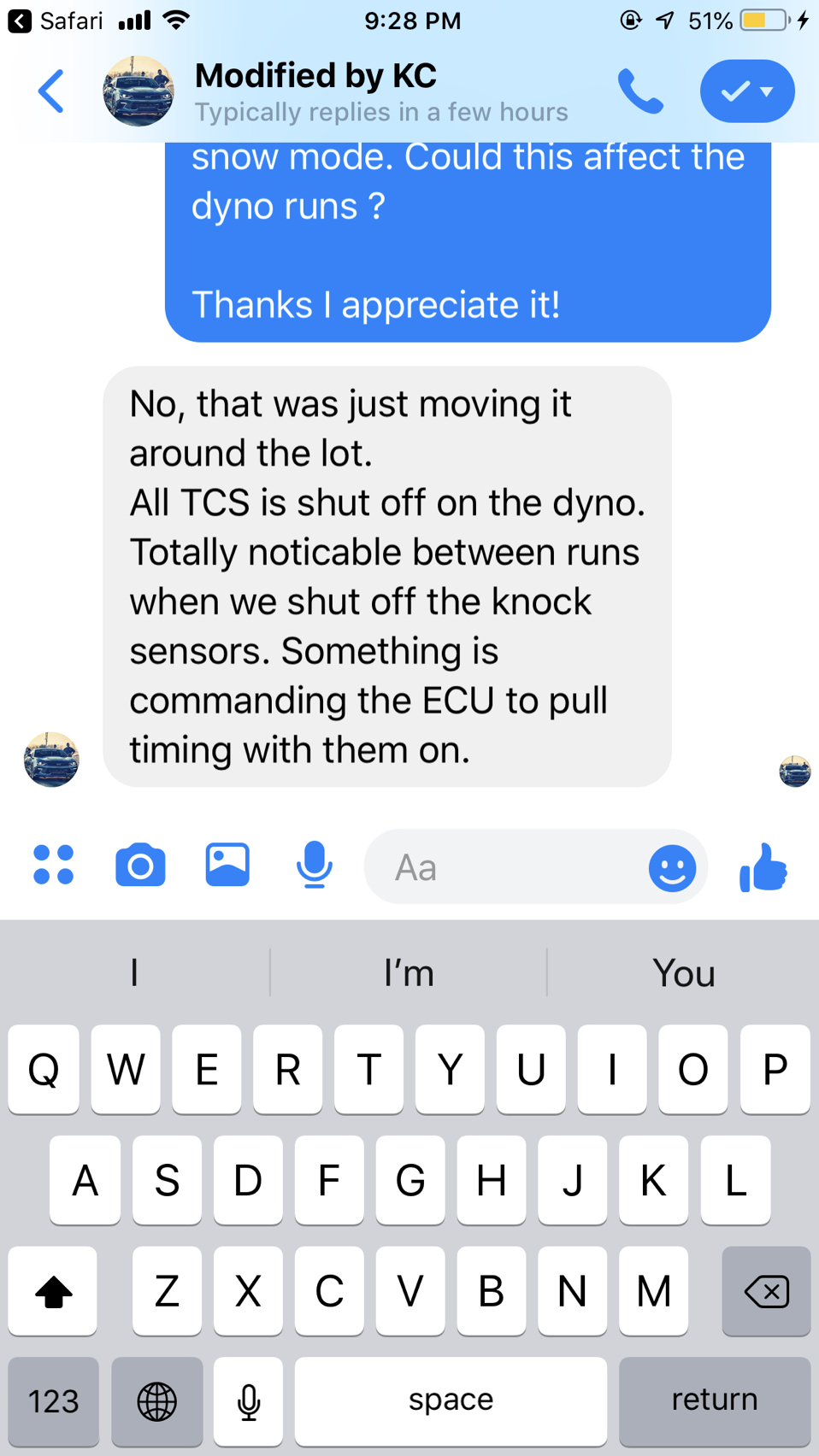The height and width of the screenshot is (1456, 819).
Task: Switch keyboard to 123 numbers
Action: pos(54,1400)
